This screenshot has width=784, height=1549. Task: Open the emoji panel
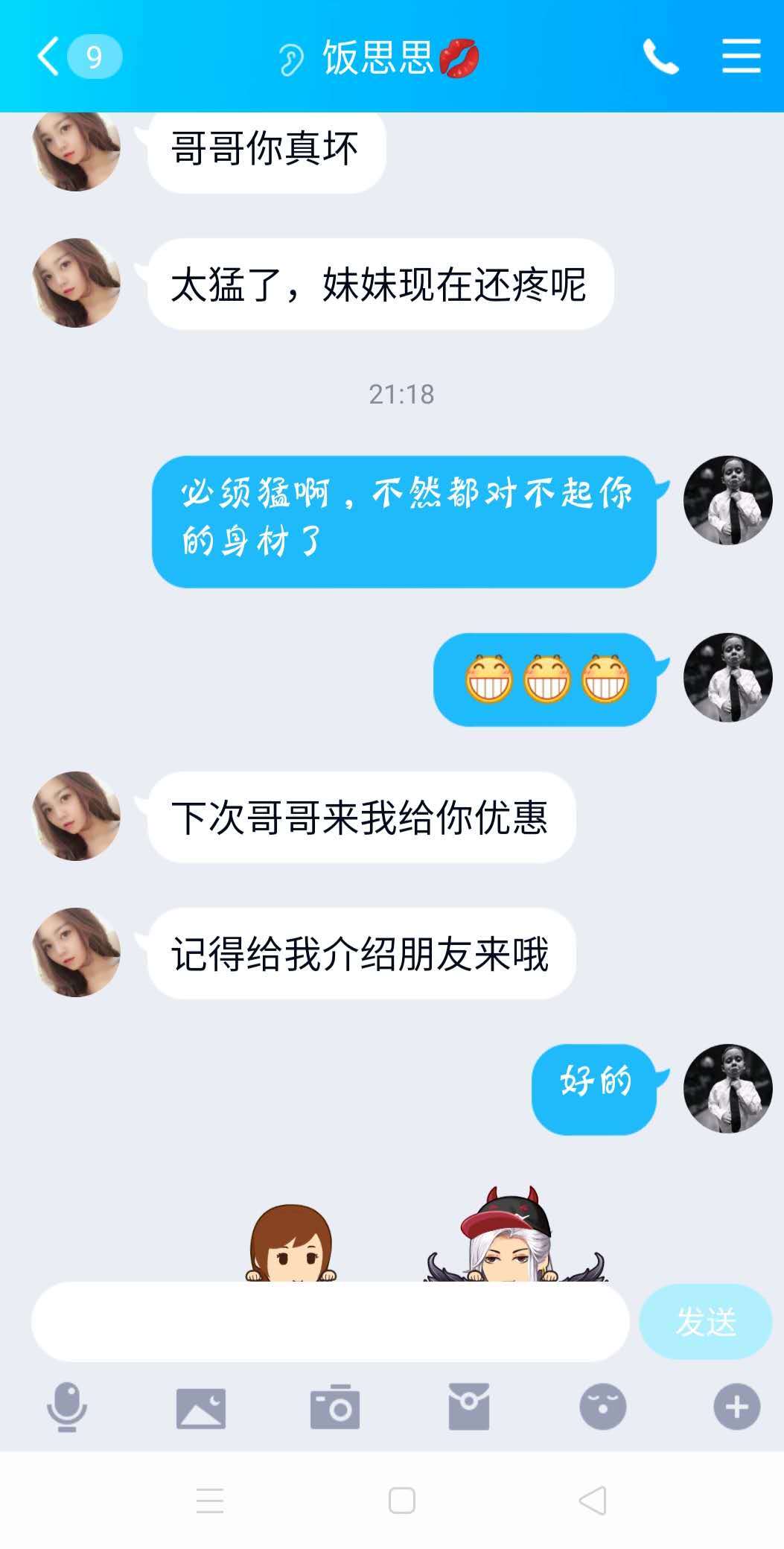click(x=602, y=1407)
